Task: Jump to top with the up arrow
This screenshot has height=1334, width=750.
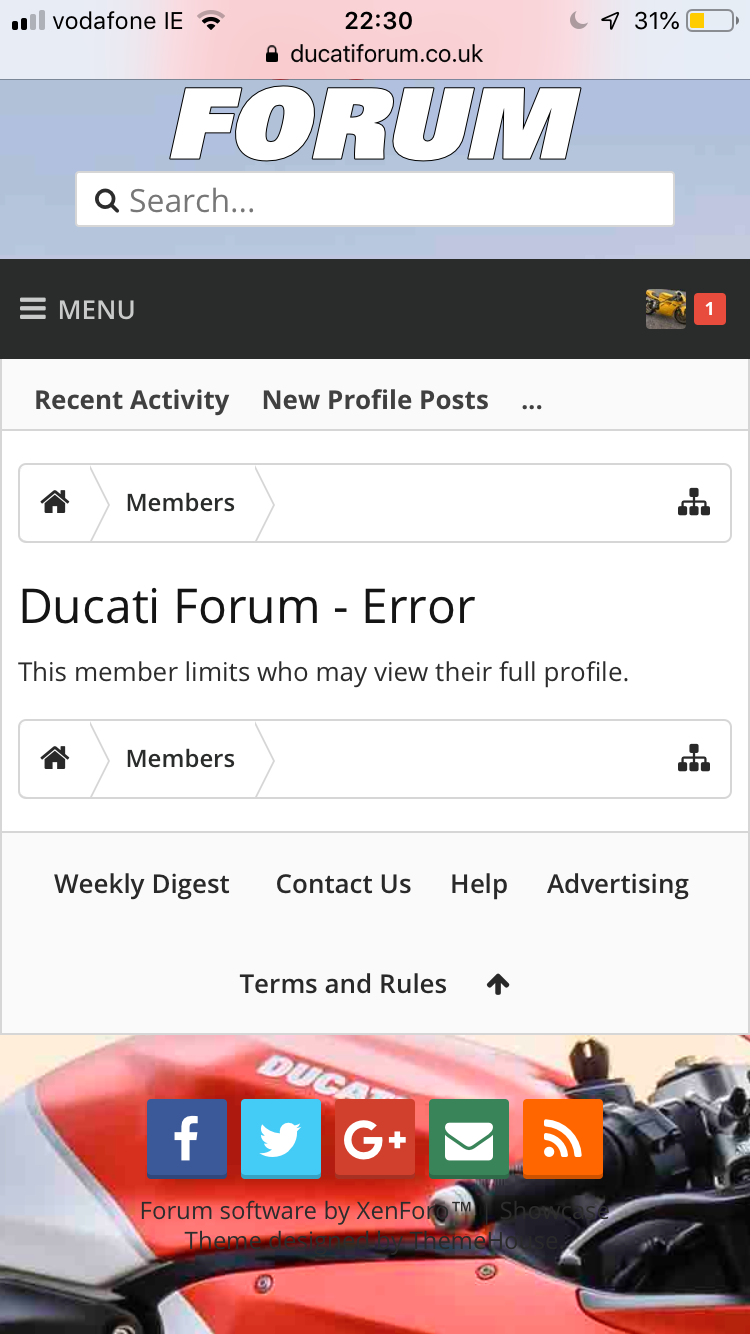Action: coord(498,984)
